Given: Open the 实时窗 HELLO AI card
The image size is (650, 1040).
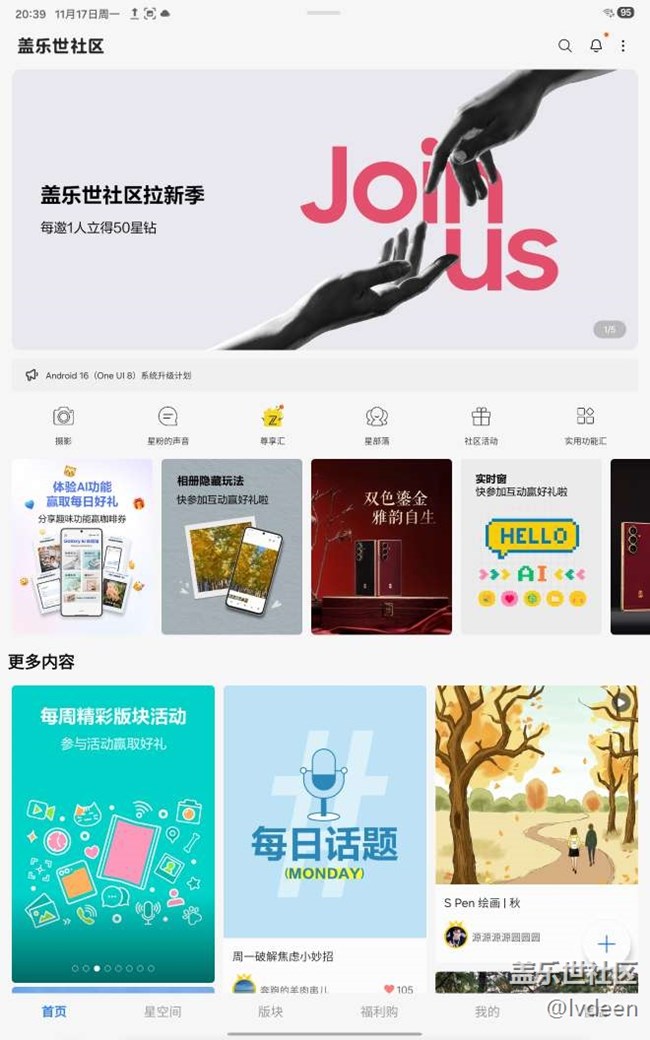Looking at the screenshot, I should point(531,546).
